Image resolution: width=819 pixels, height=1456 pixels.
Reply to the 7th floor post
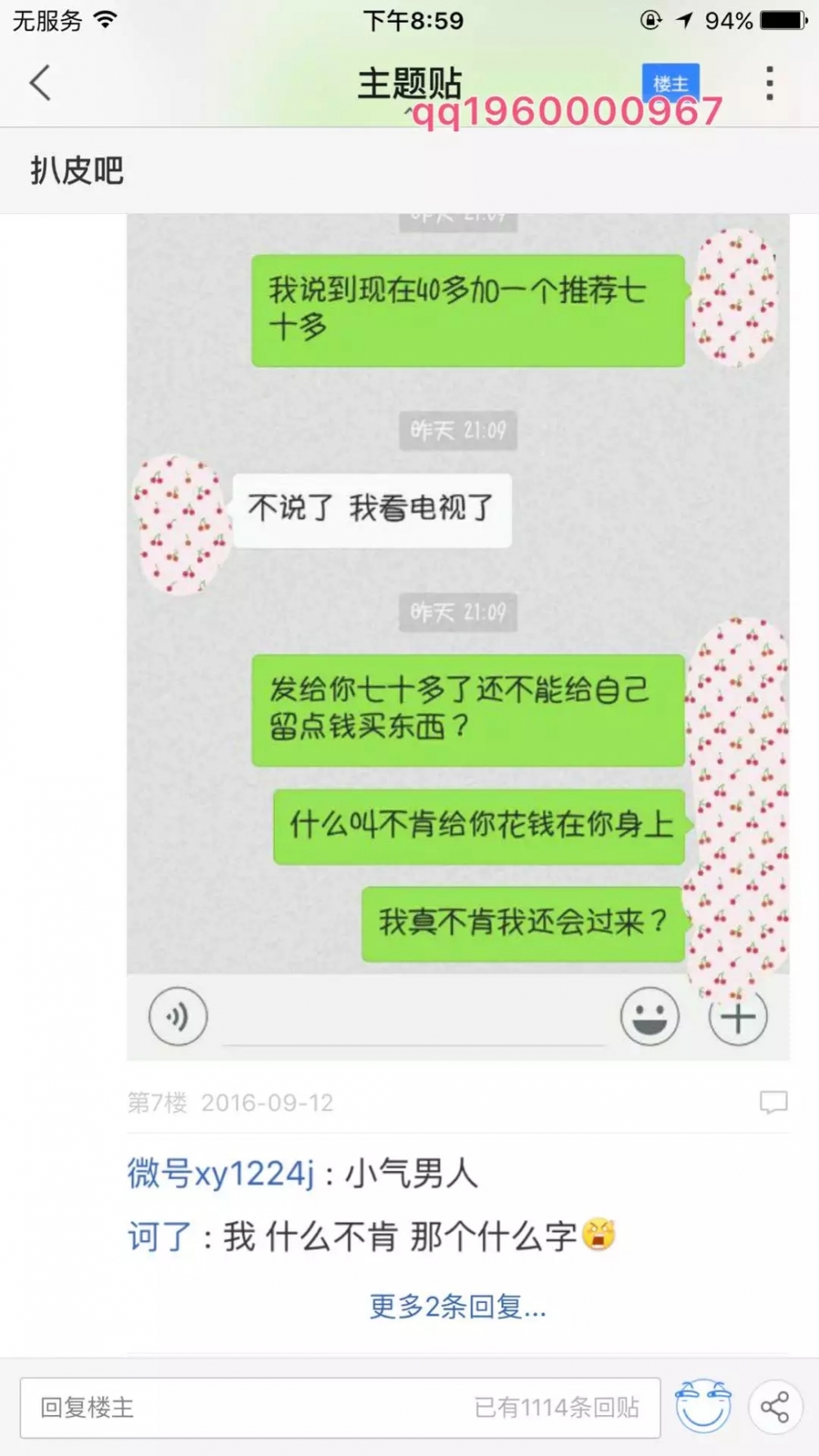coord(773,1102)
